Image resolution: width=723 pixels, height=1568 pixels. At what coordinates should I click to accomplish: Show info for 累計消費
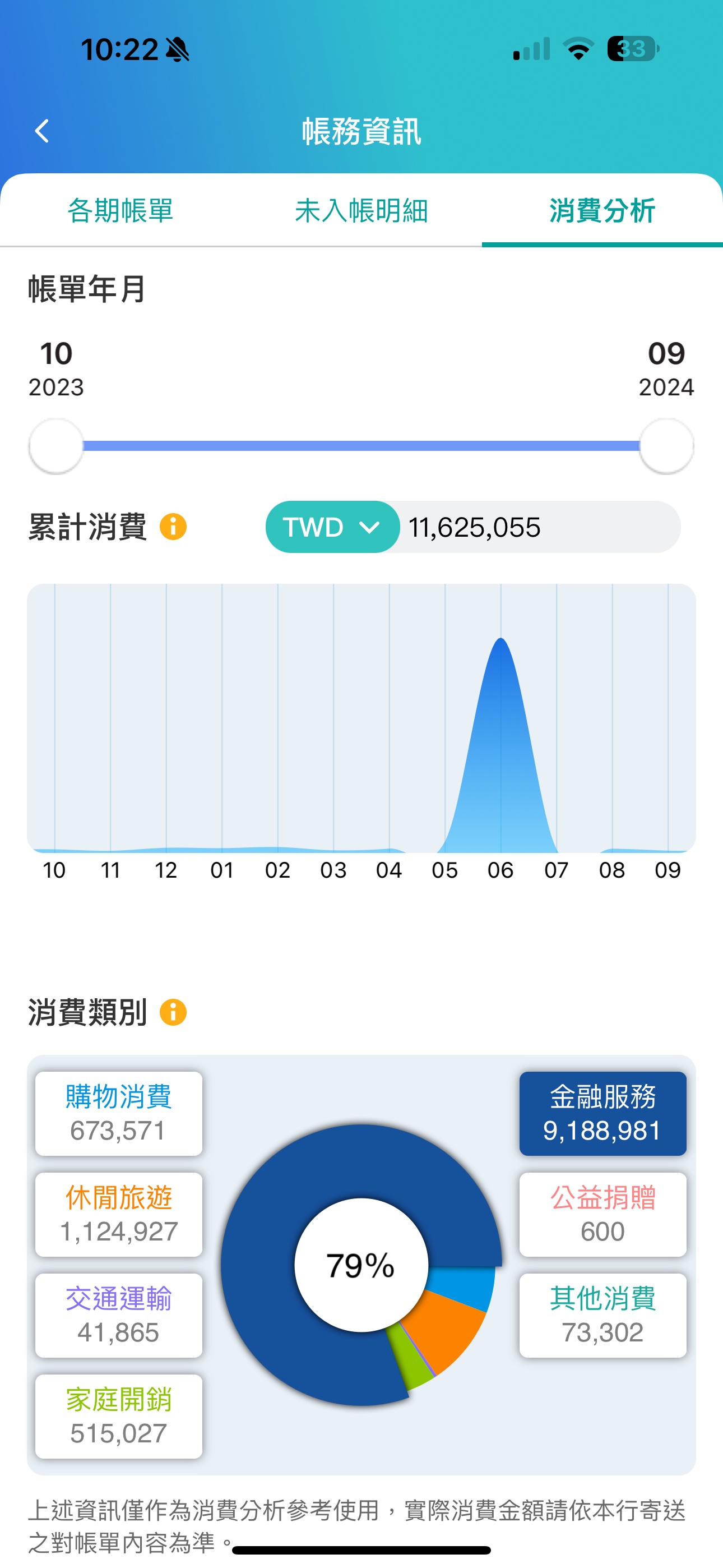[x=173, y=527]
